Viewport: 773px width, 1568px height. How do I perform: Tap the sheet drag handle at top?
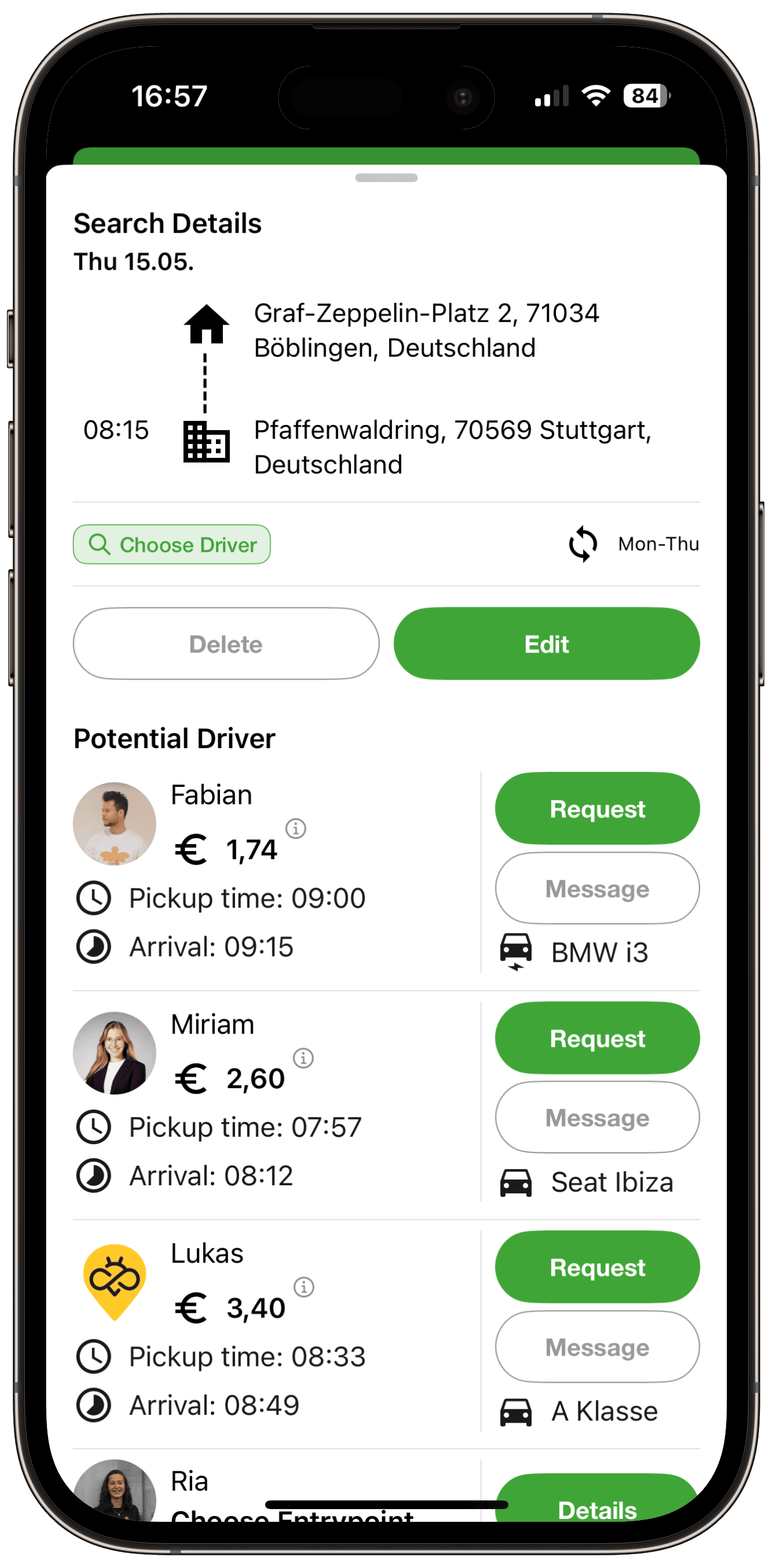386,178
